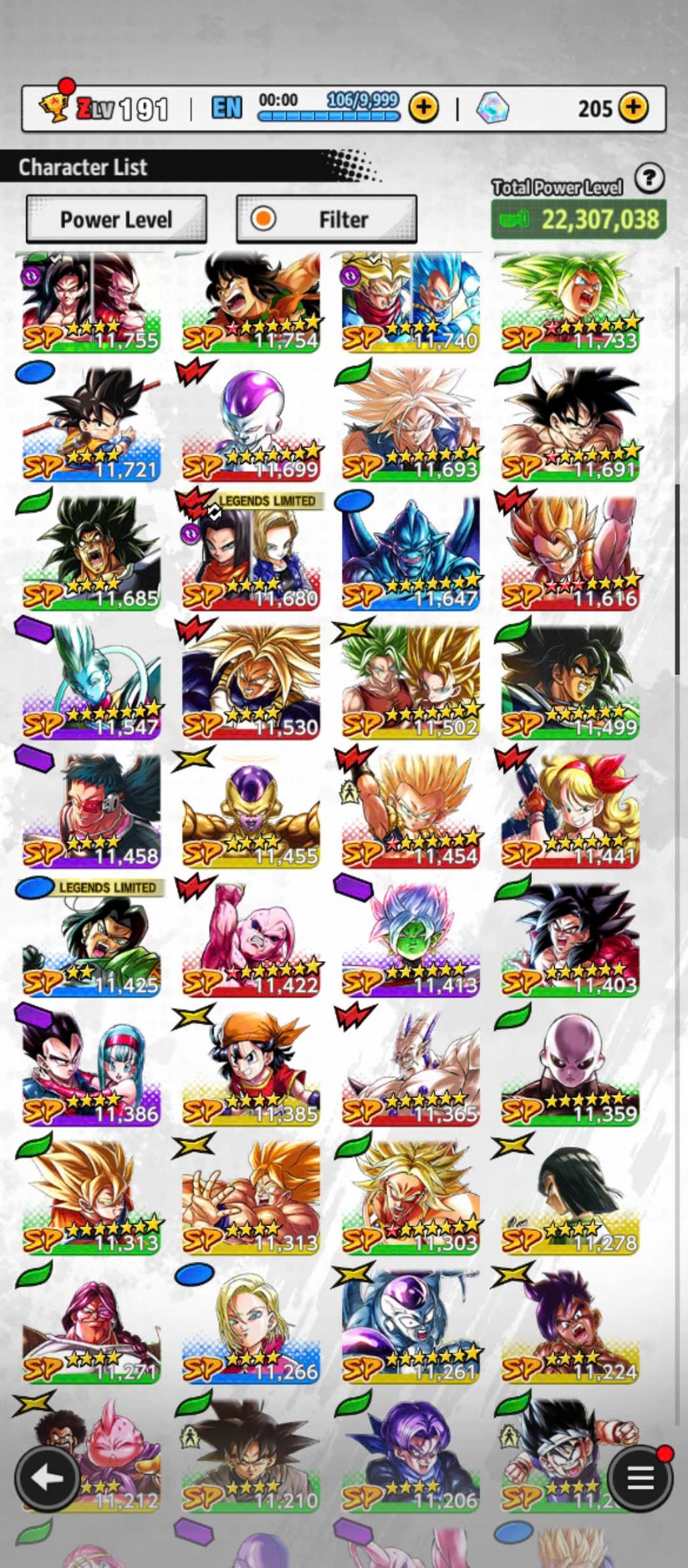The height and width of the screenshot is (1568, 688).
Task: Open the hamburger menu button
Action: pyautogui.click(x=639, y=1477)
